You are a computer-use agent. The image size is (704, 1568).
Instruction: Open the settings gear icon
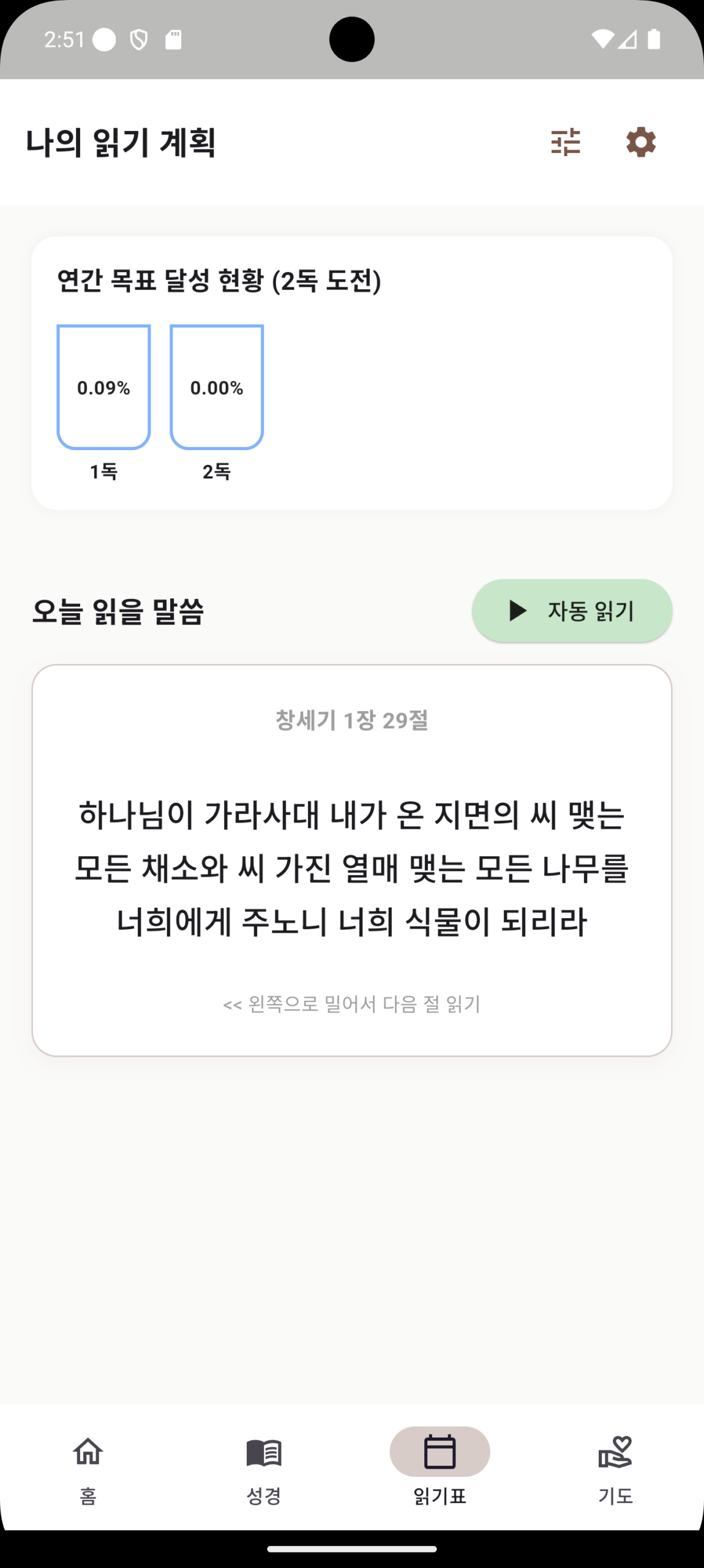[x=641, y=142]
